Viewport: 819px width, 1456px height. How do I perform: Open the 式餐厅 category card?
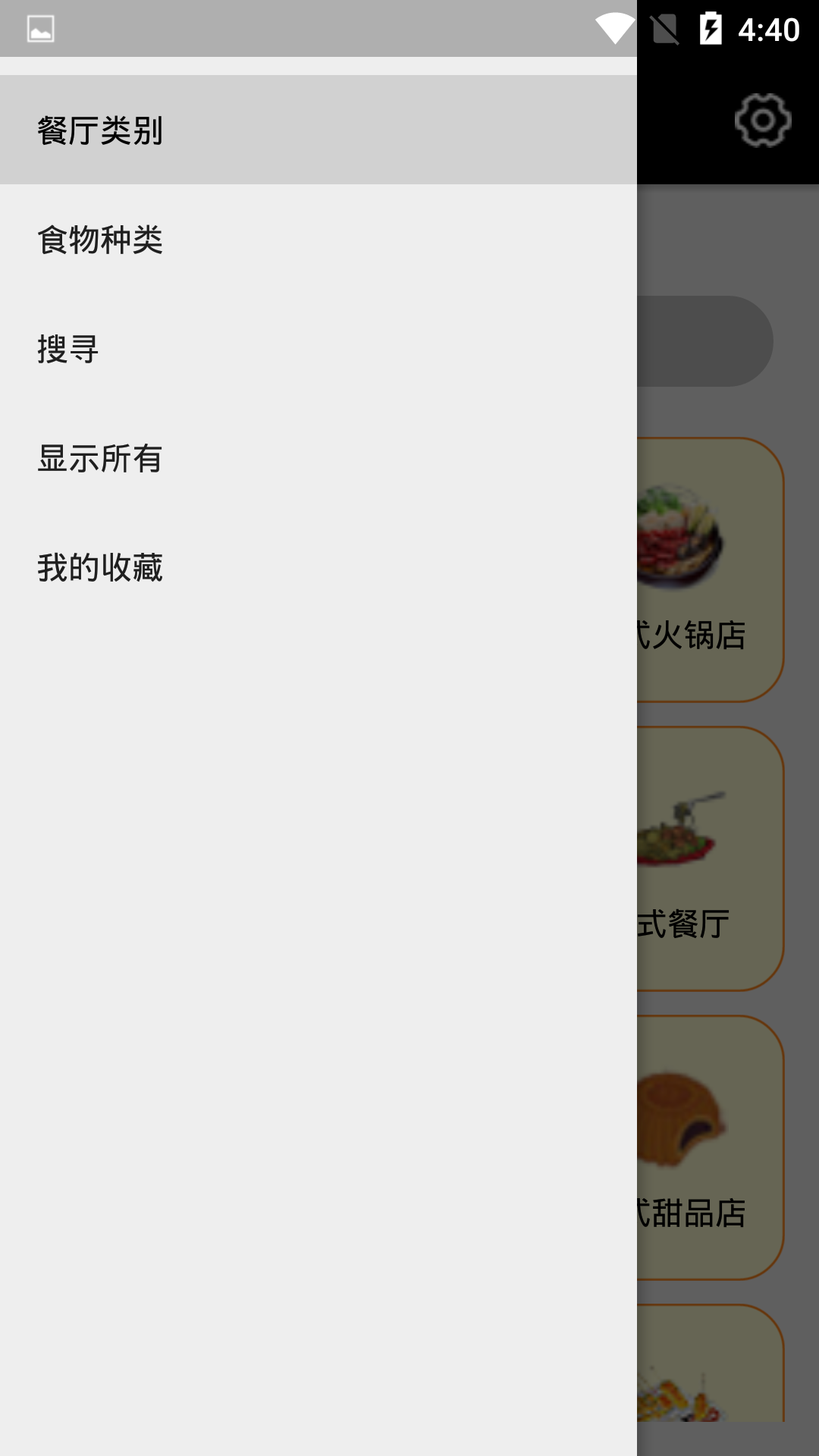point(709,859)
